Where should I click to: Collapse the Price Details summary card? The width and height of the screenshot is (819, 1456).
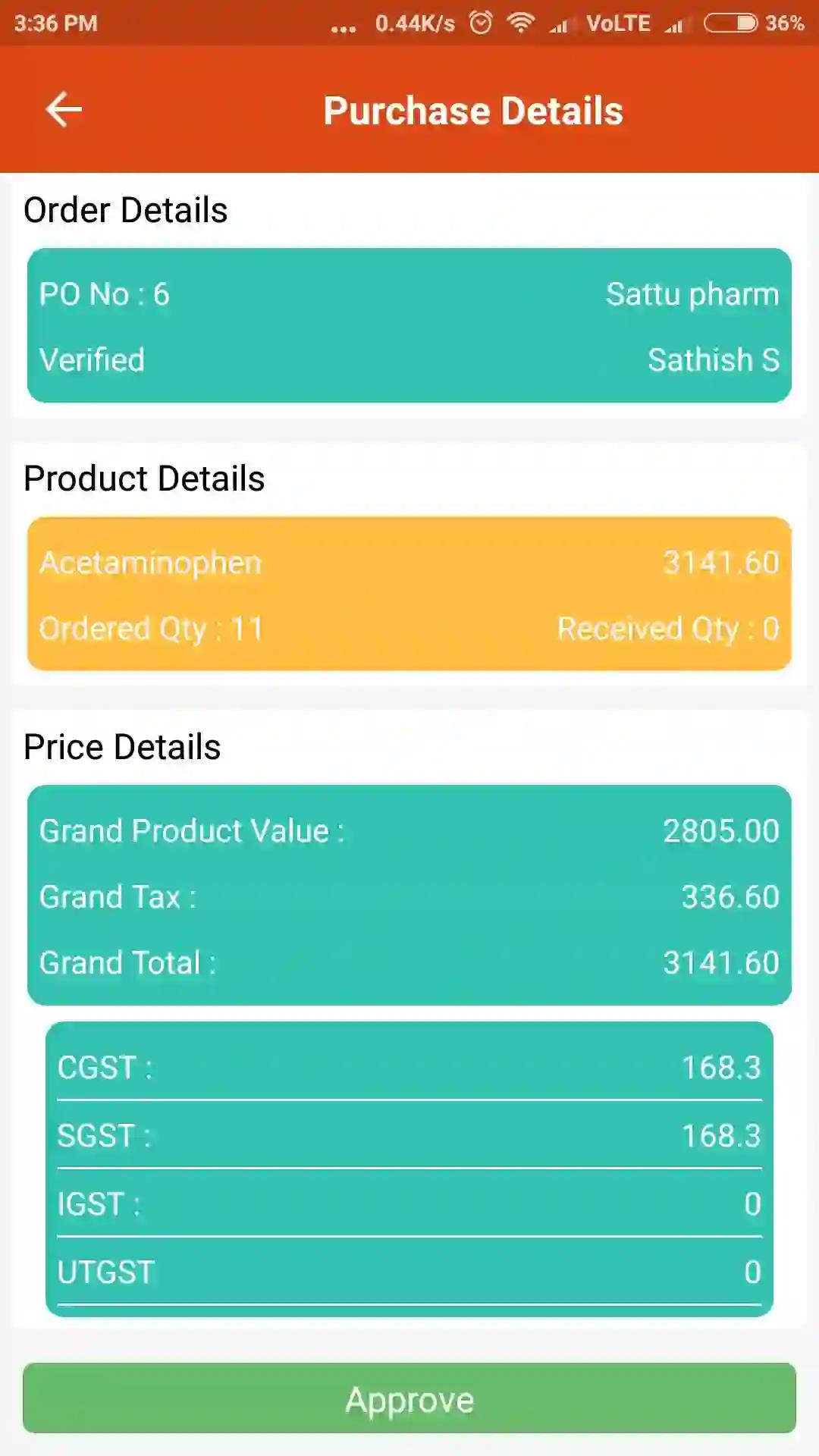[409, 896]
